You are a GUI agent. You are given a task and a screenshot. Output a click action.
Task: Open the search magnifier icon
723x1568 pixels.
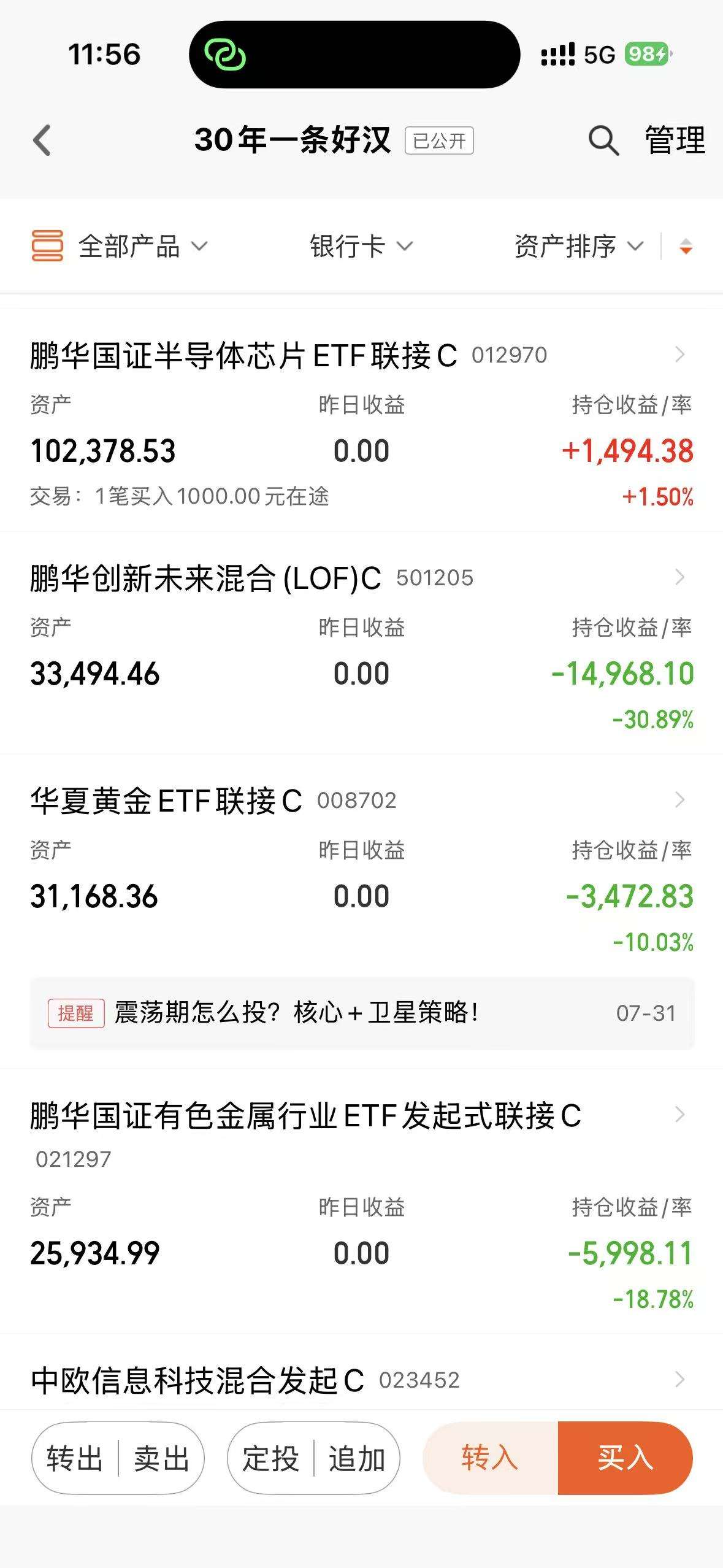(603, 140)
